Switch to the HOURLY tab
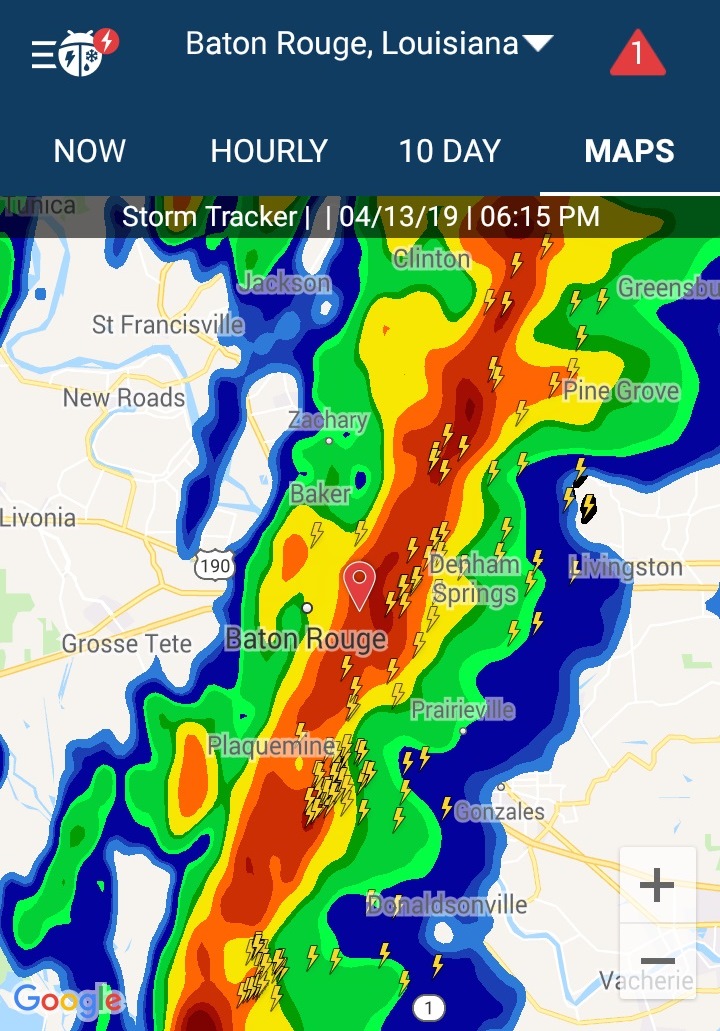720x1031 pixels. 269,151
